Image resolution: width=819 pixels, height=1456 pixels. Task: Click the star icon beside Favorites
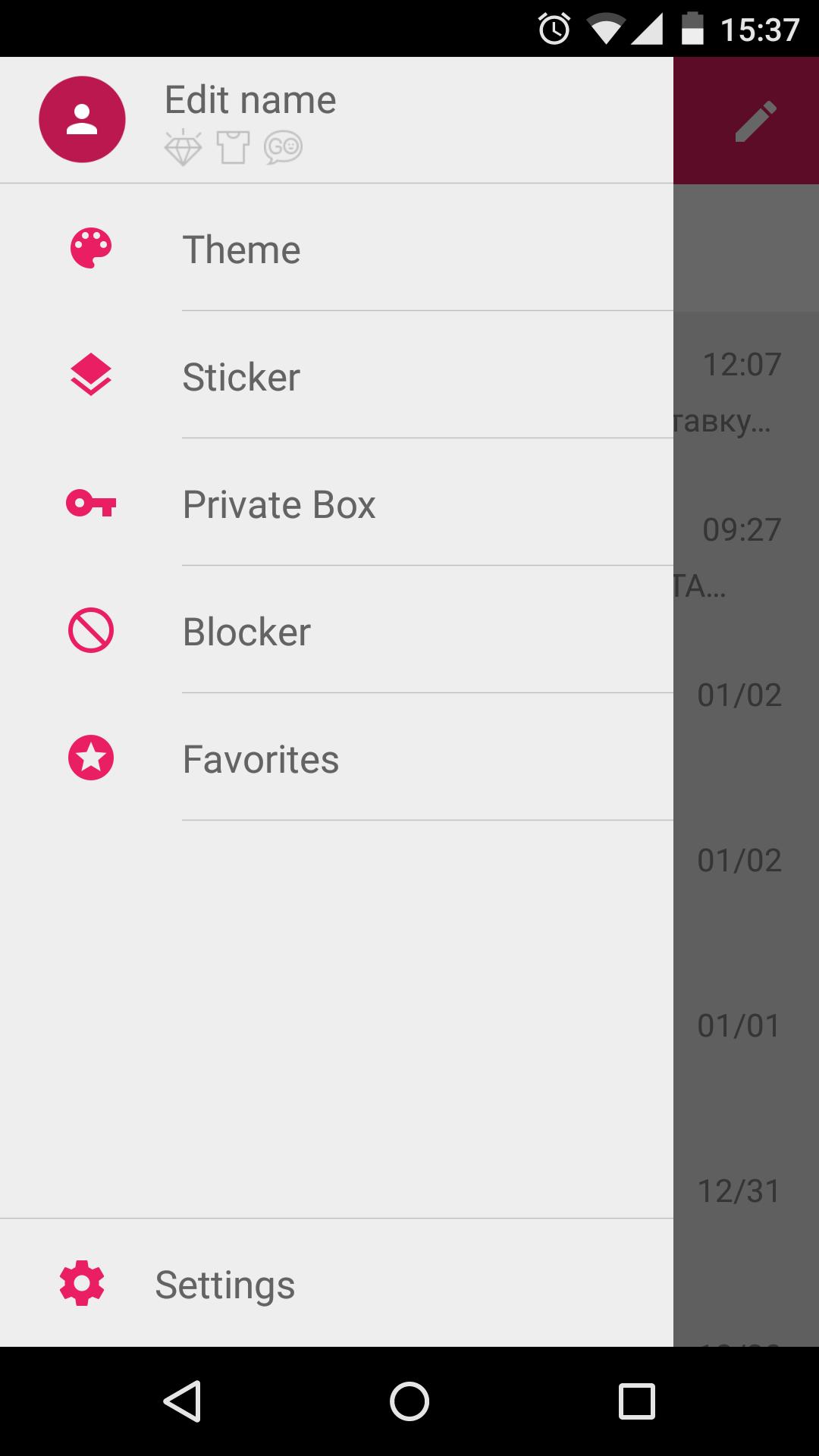point(91,758)
